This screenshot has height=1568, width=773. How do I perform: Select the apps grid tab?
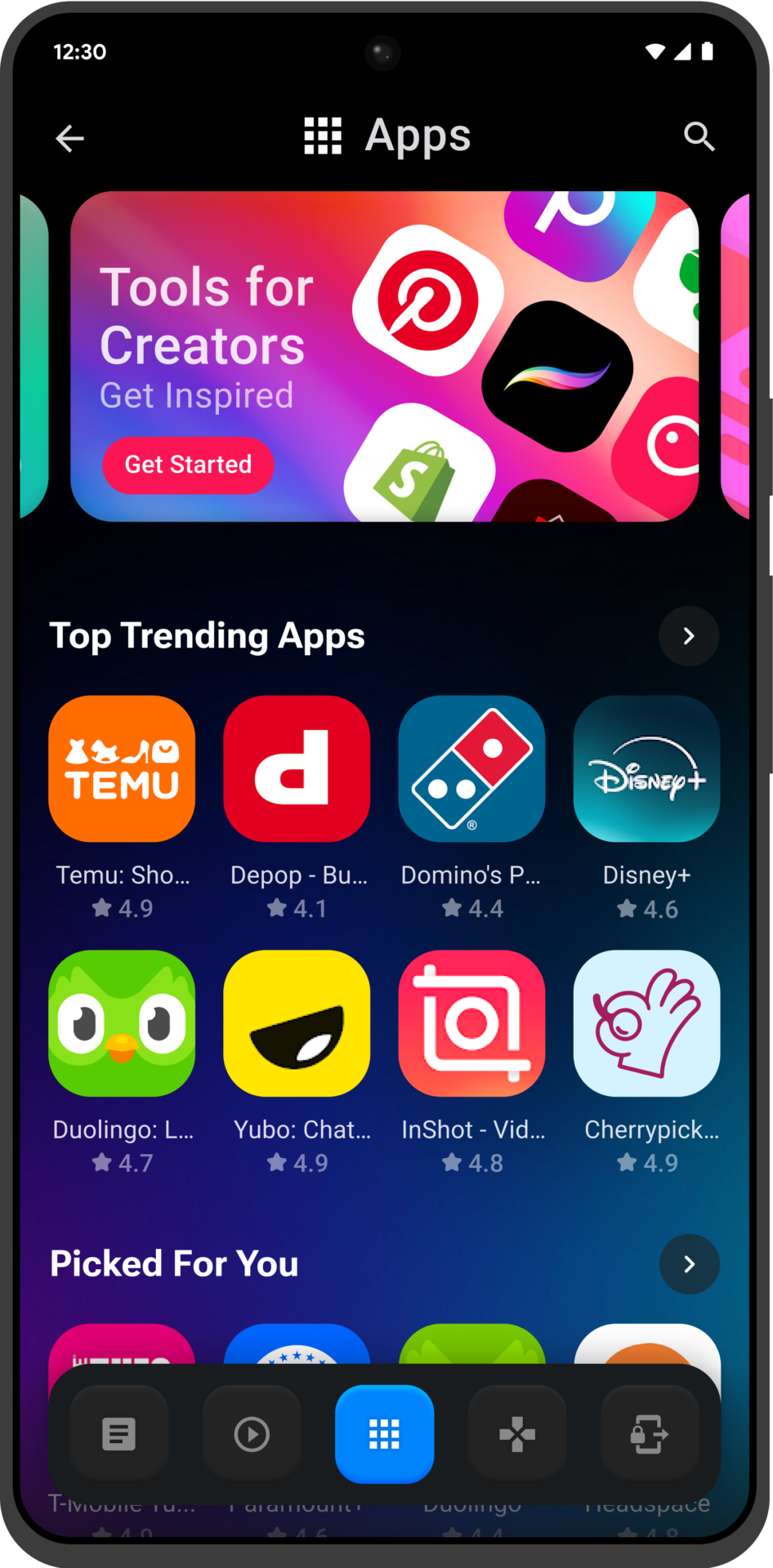(x=384, y=1434)
